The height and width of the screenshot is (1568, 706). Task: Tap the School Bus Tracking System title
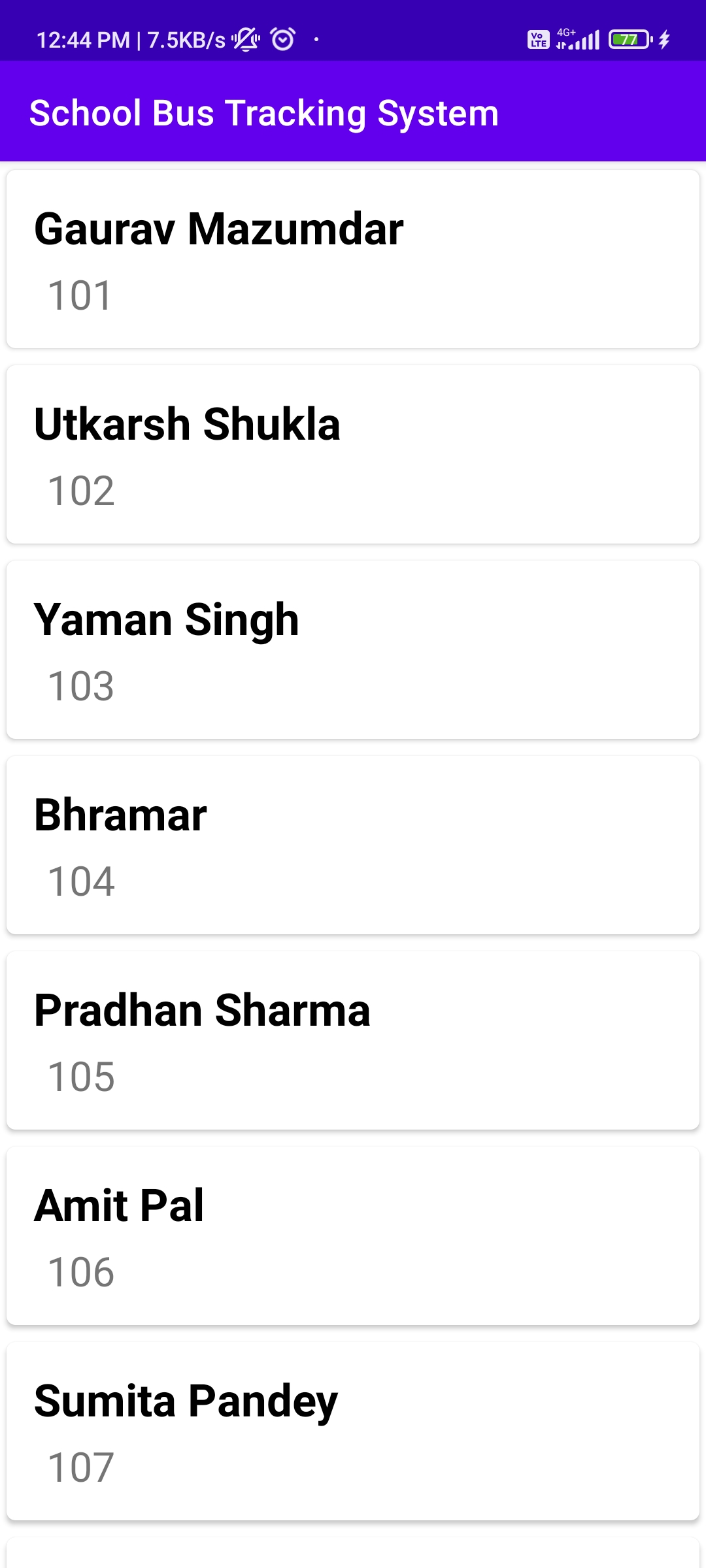pos(264,112)
